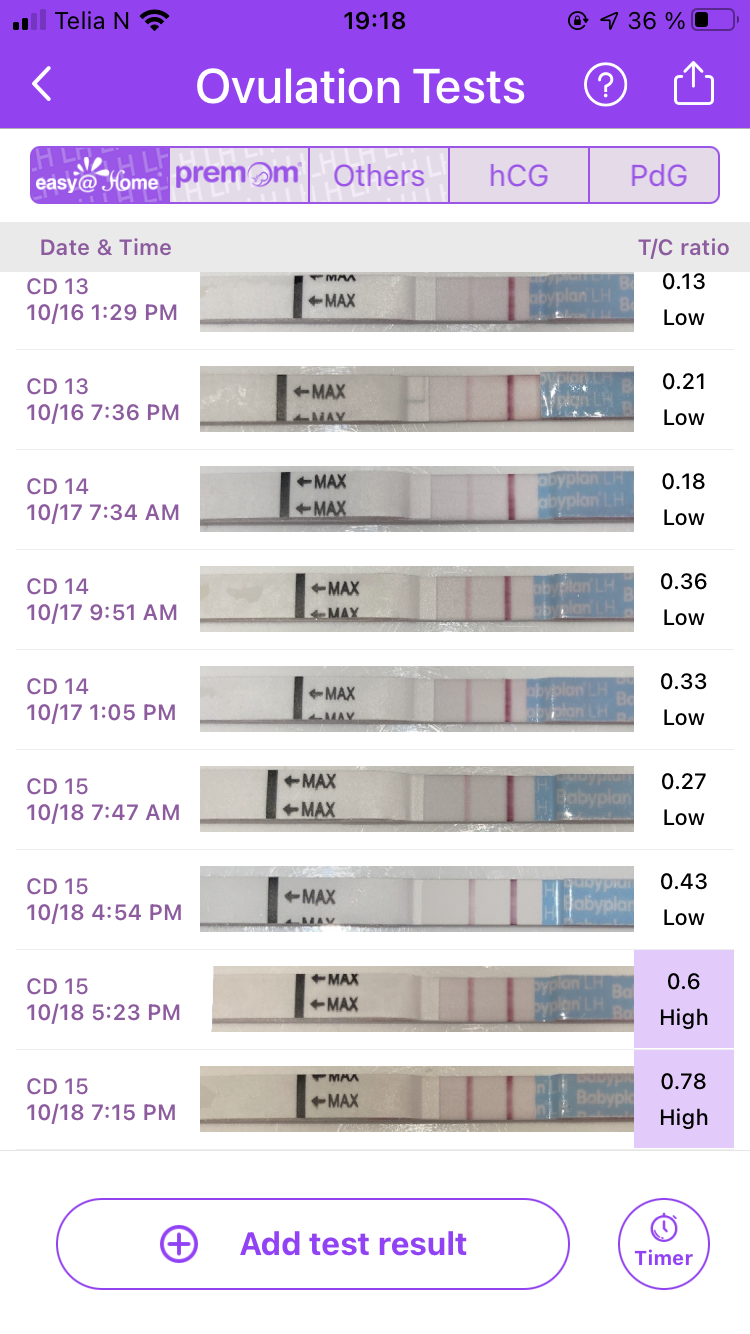The height and width of the screenshot is (1334, 750).
Task: Select the 10/18 7:47 AM test entry
Action: pyautogui.click(x=375, y=800)
